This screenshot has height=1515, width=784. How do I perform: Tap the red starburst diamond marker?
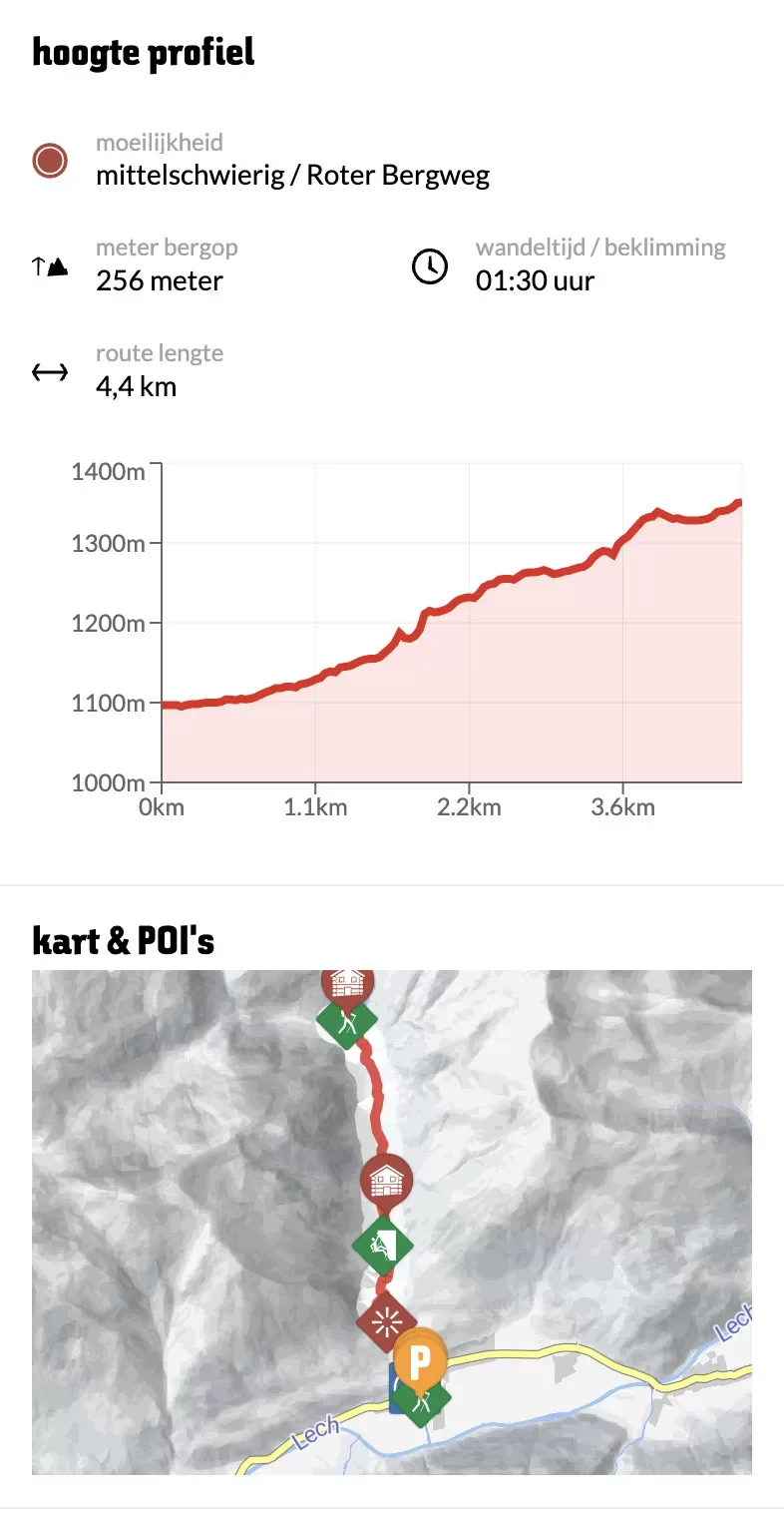(385, 1322)
